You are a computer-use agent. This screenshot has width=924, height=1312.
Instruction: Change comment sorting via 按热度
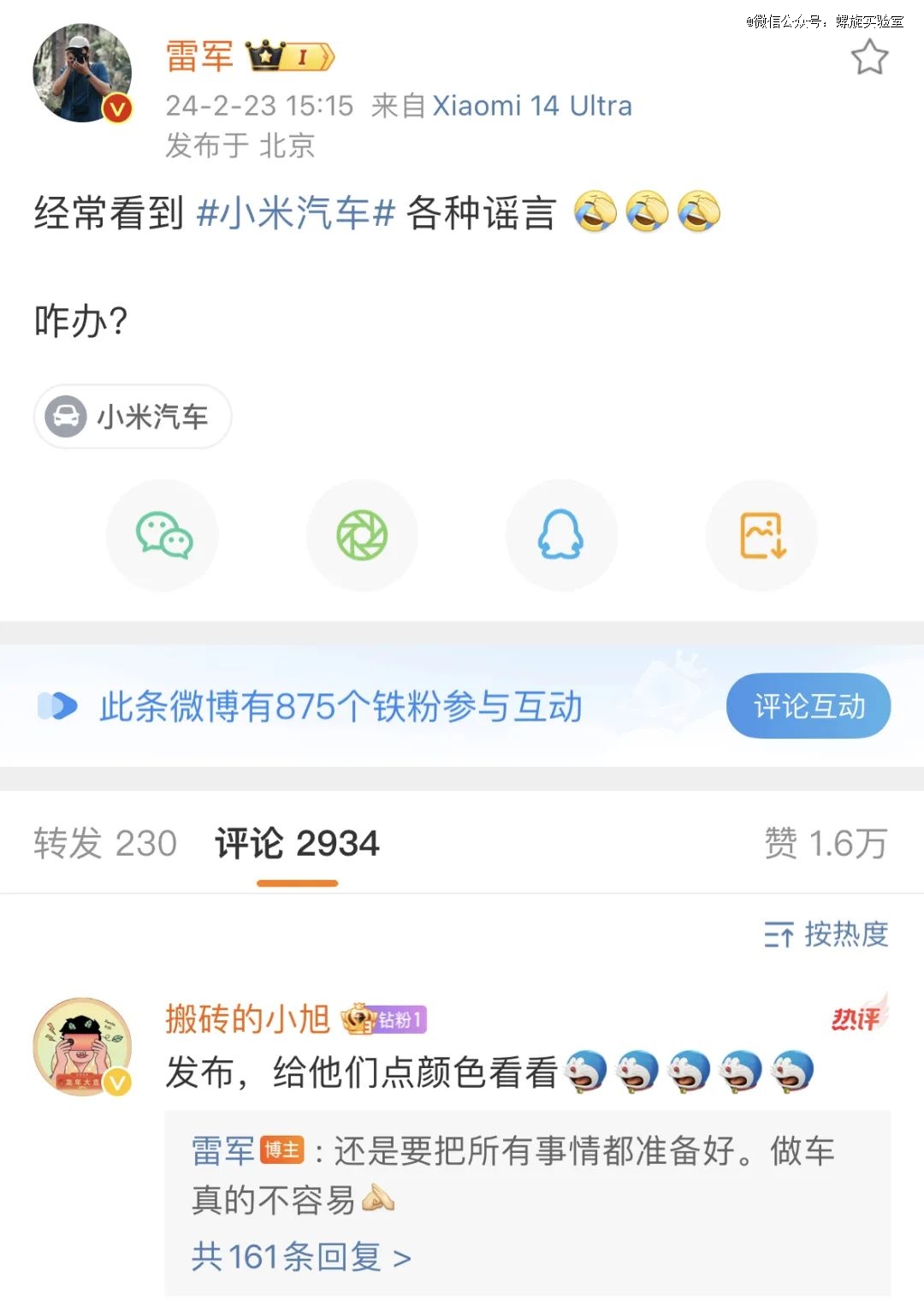point(826,935)
